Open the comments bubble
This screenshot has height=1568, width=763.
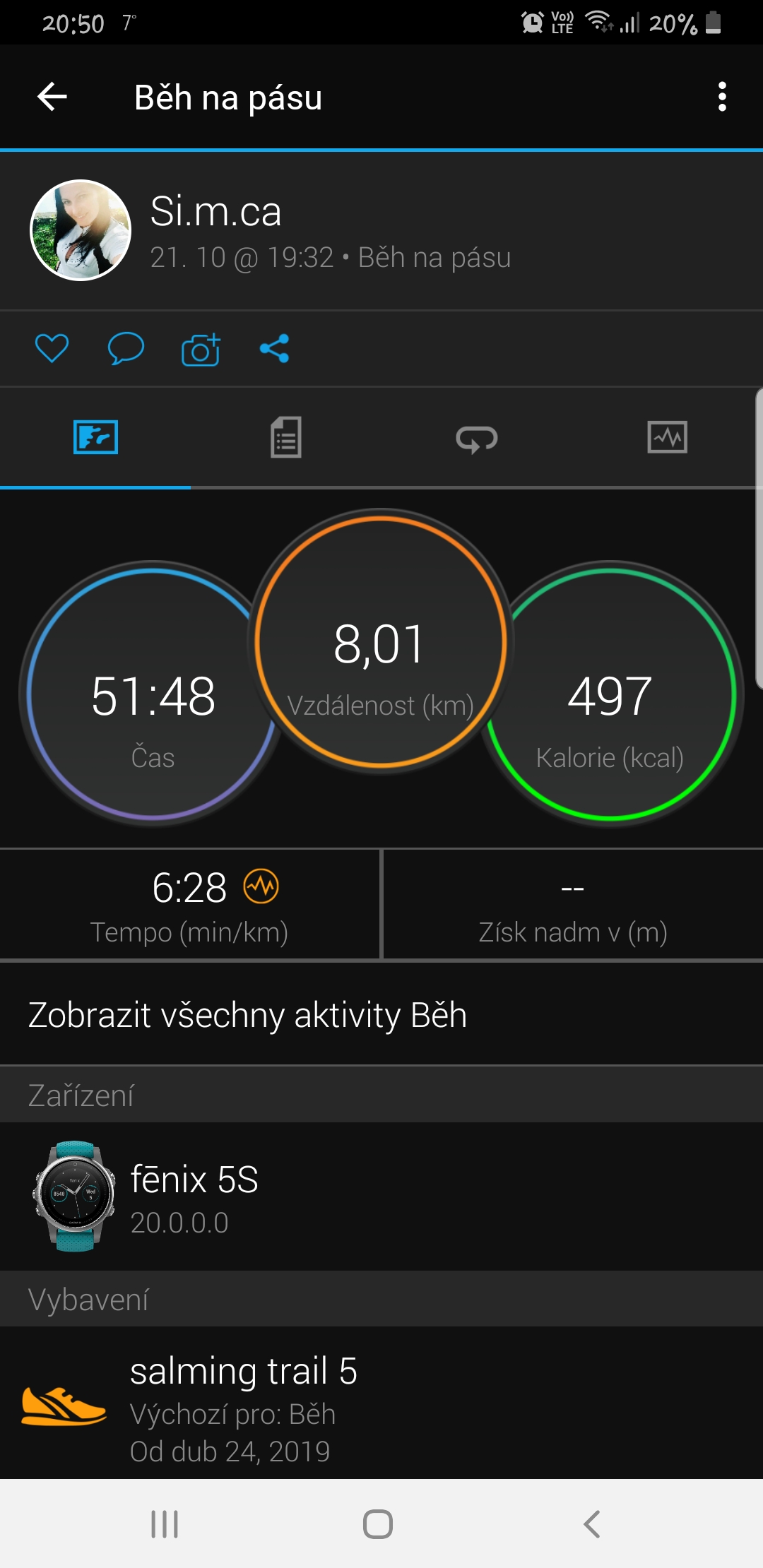(126, 348)
